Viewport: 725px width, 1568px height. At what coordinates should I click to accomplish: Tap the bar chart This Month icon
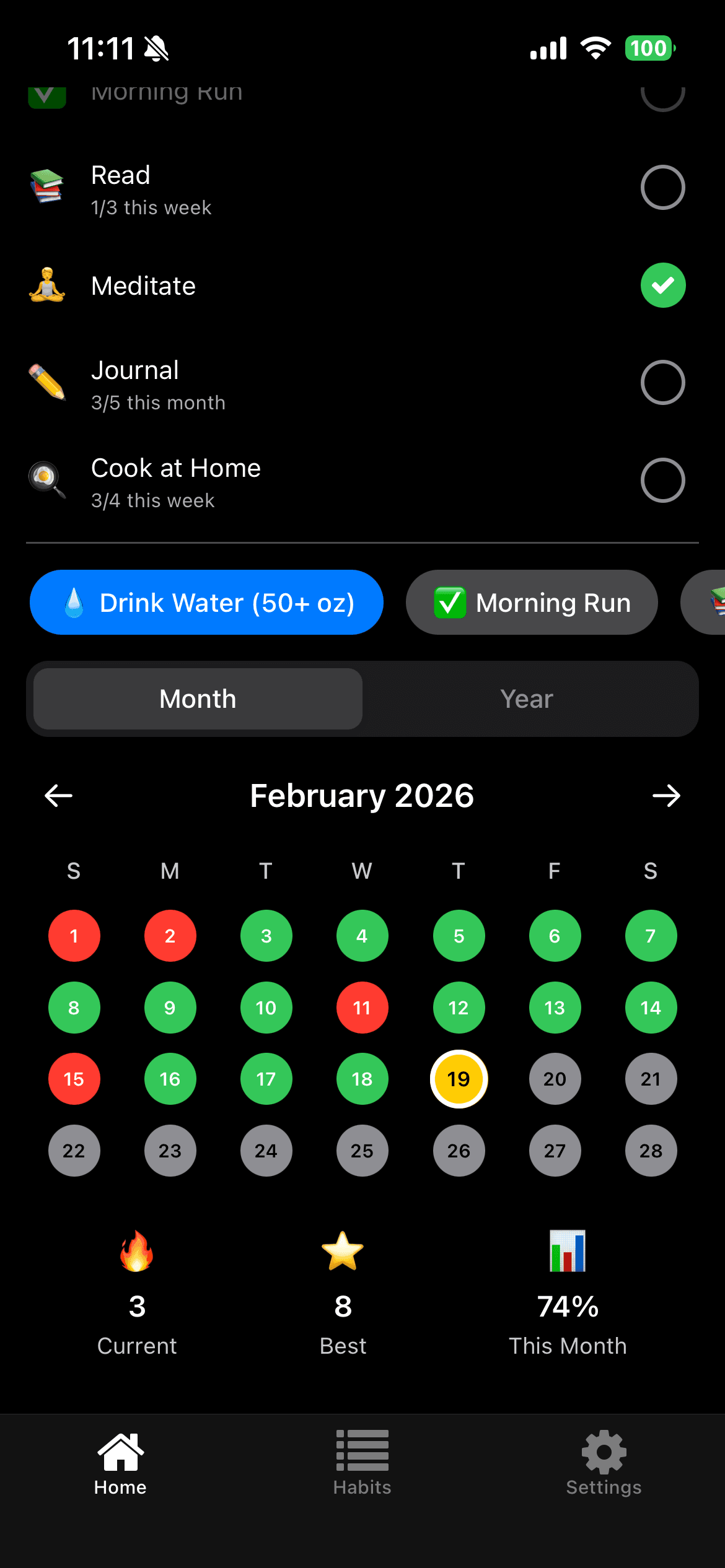pyautogui.click(x=567, y=1255)
